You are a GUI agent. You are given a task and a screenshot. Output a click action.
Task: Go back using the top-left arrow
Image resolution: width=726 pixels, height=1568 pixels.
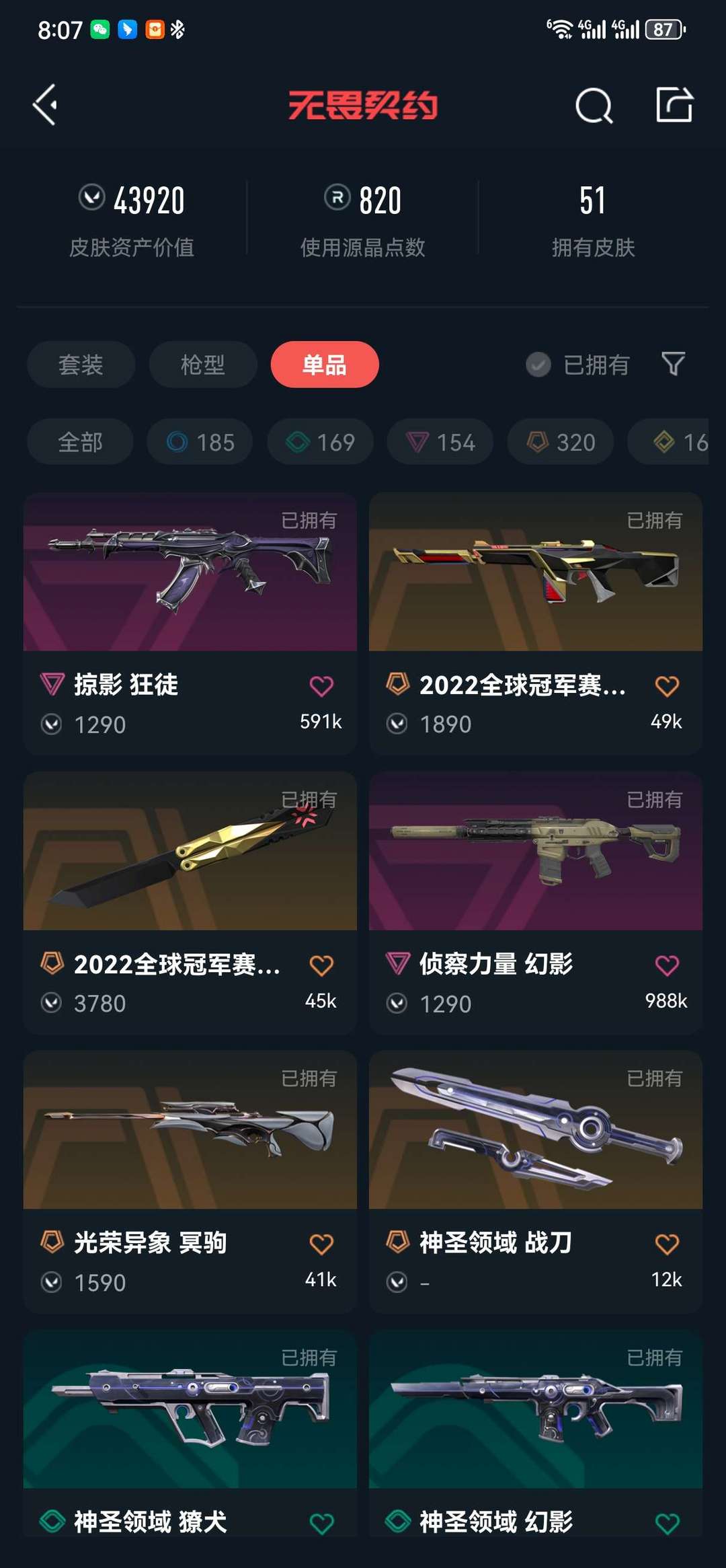tap(46, 105)
